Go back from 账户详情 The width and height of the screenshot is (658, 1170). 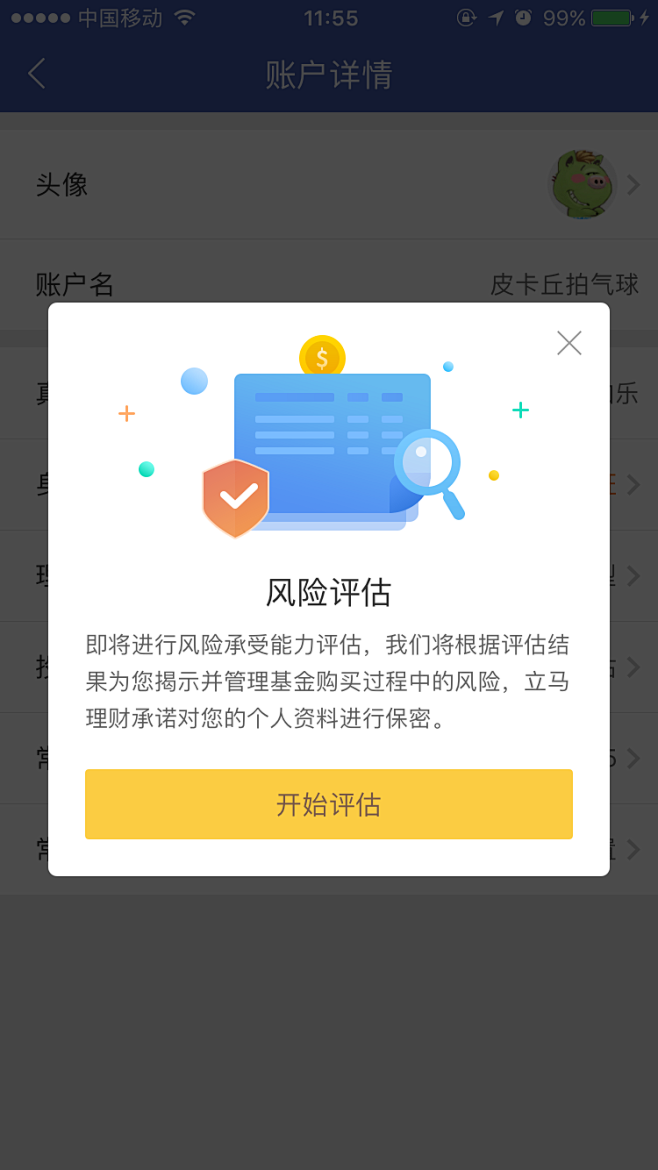tap(37, 74)
